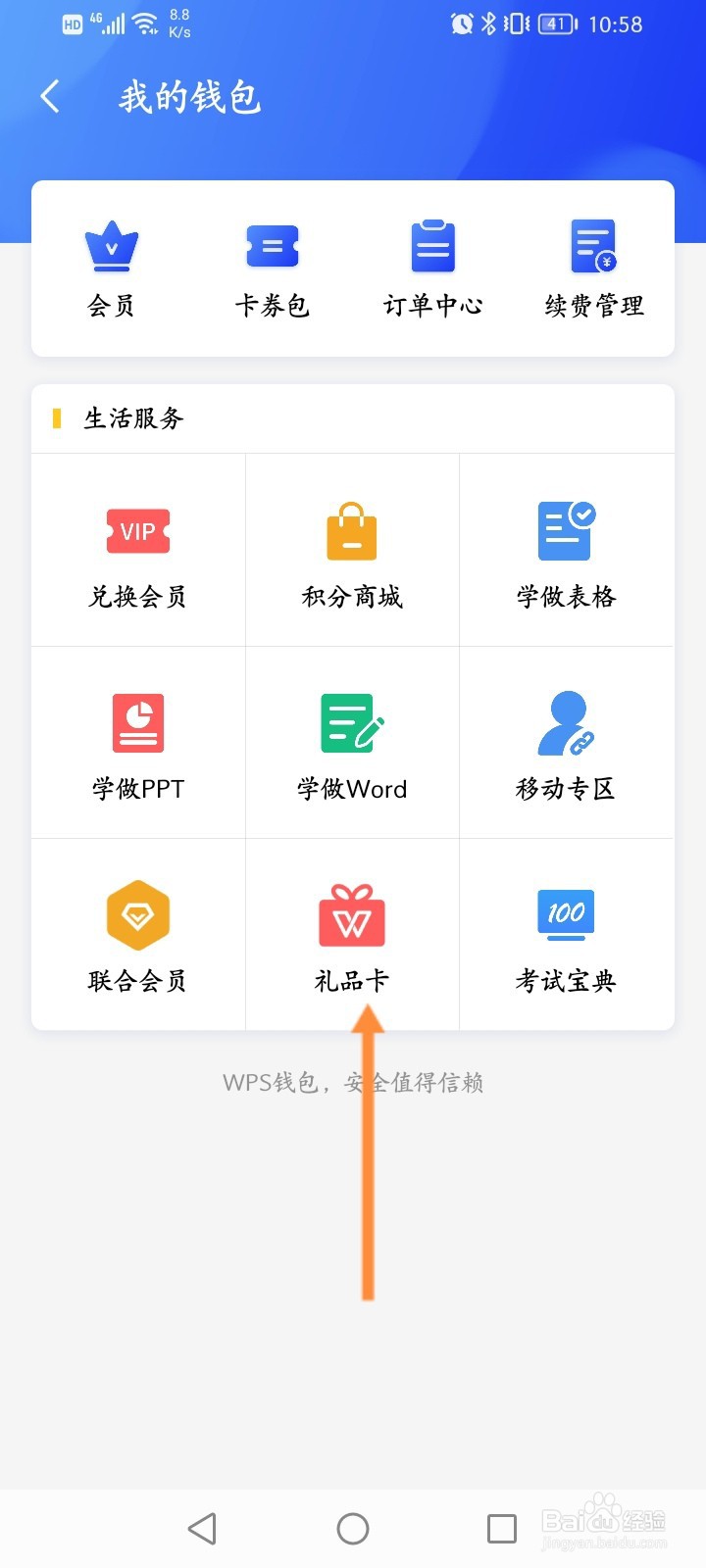
Task: Open the 订单中心 order center icon
Action: [x=432, y=247]
